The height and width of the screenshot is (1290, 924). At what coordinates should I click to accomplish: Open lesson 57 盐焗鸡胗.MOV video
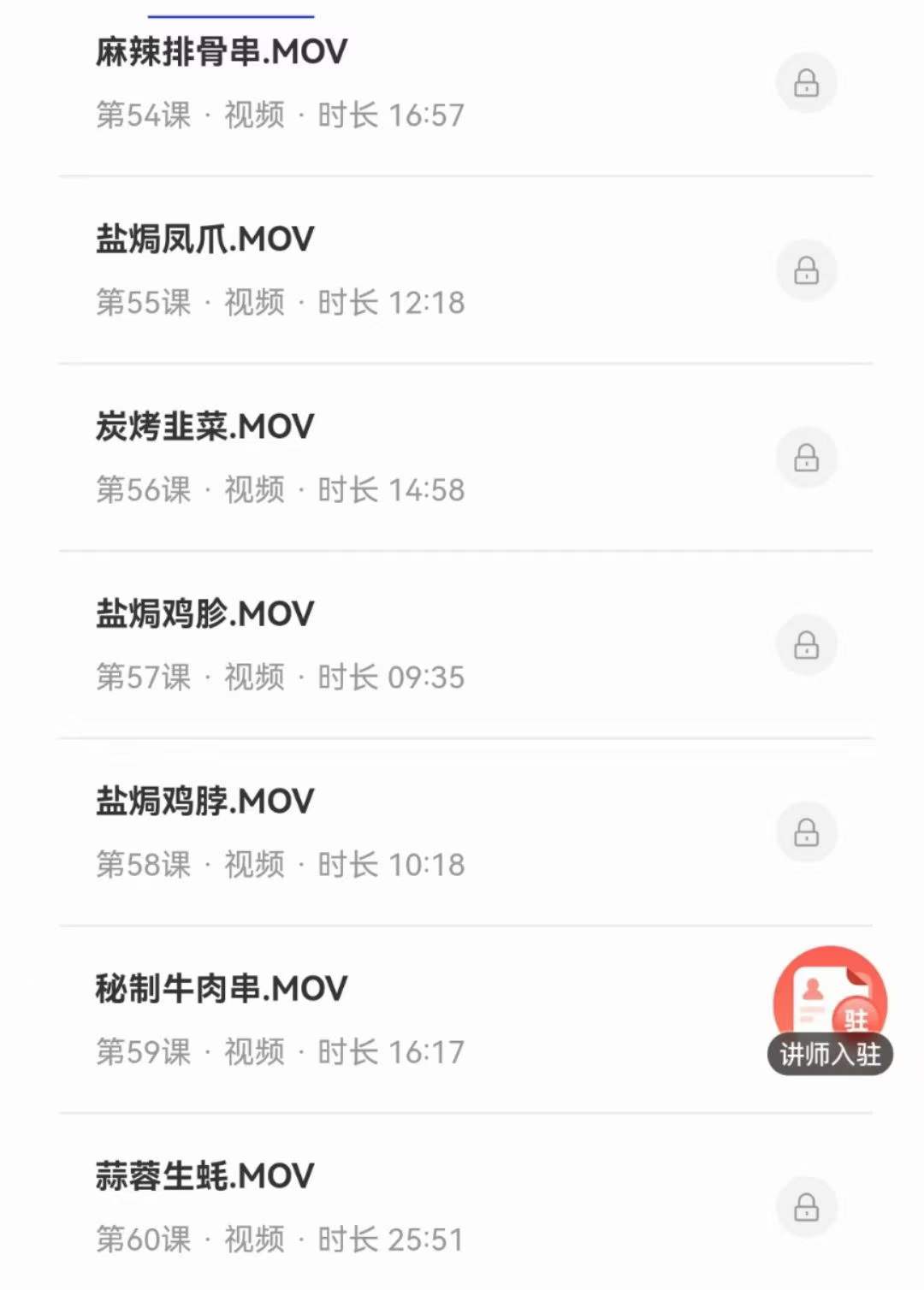point(204,612)
